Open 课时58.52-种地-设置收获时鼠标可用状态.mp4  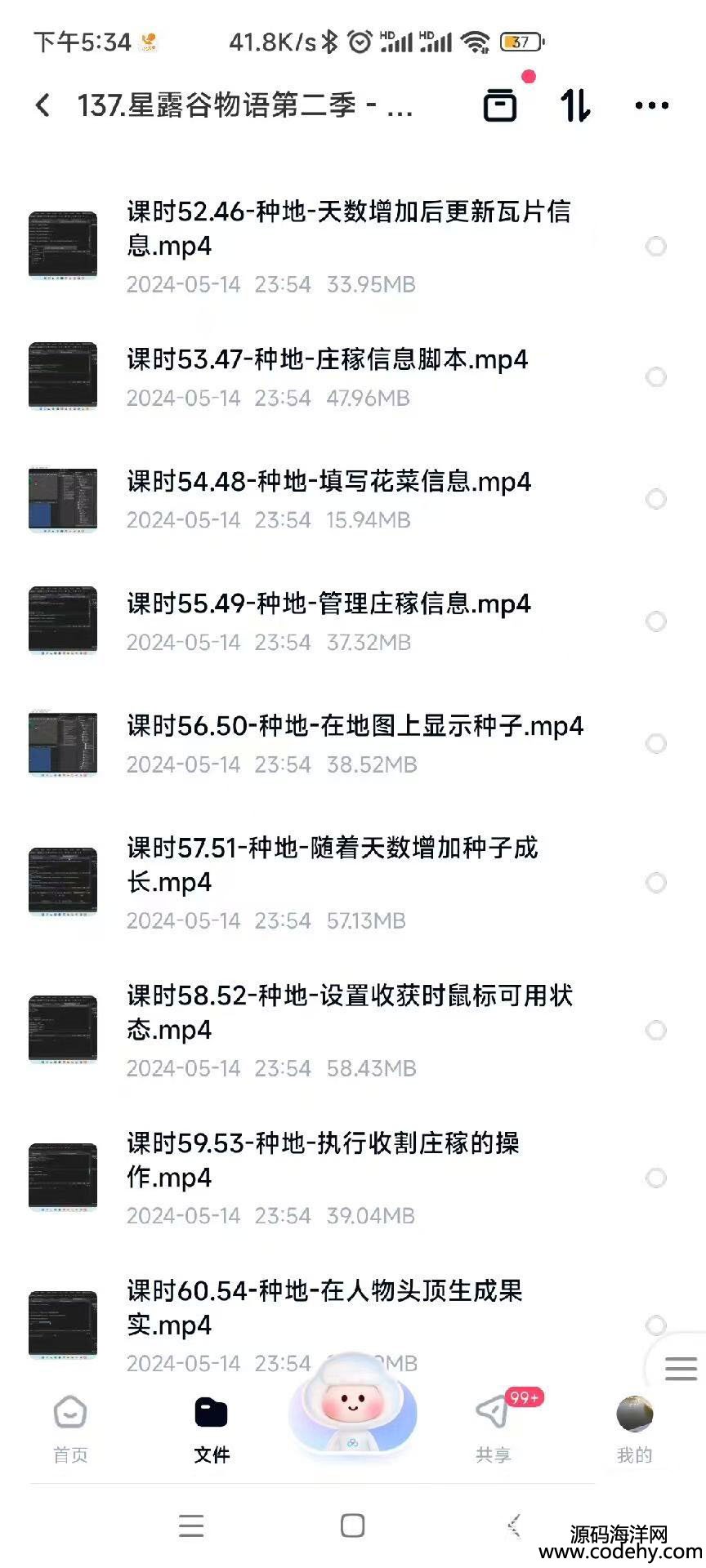pyautogui.click(x=348, y=1013)
